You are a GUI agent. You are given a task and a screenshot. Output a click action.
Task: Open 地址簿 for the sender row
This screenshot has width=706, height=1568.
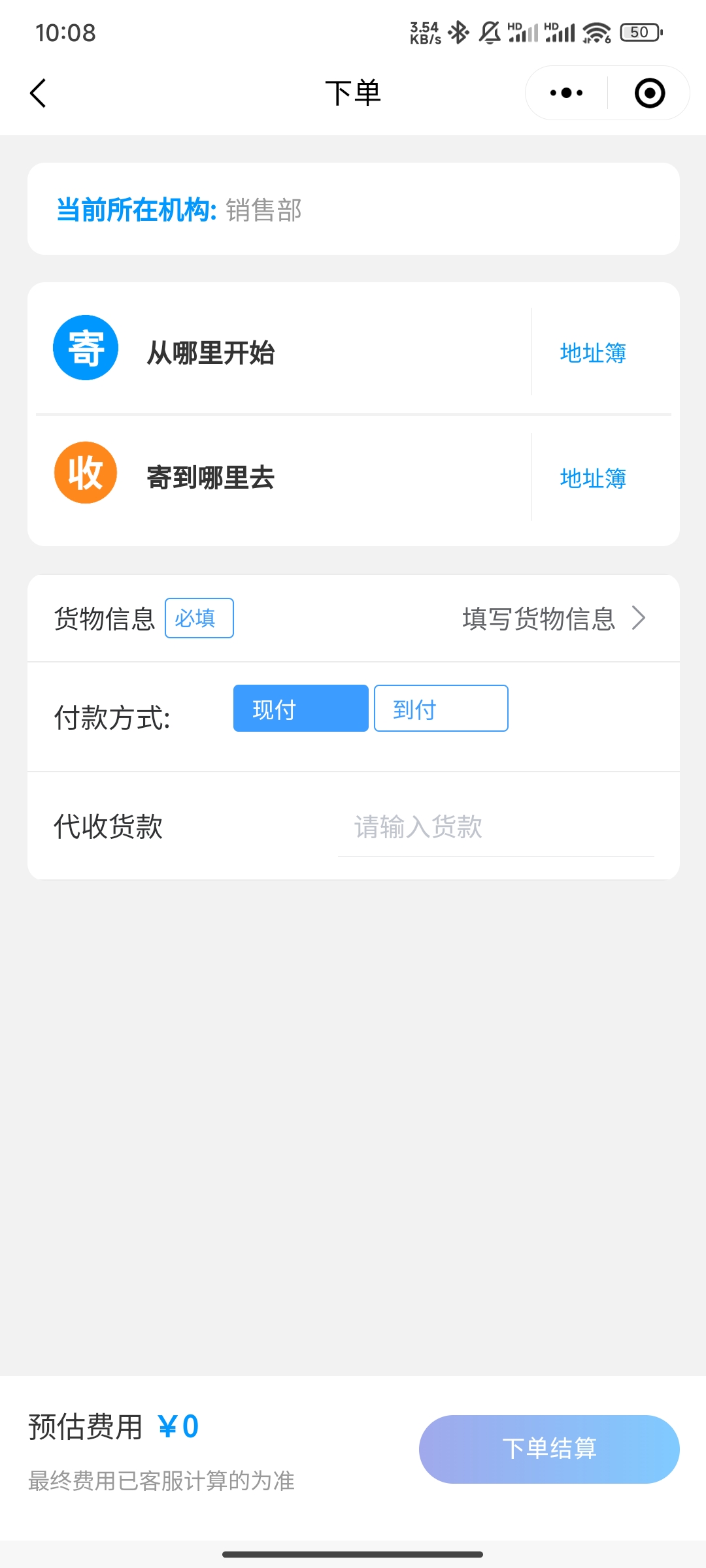pyautogui.click(x=593, y=353)
